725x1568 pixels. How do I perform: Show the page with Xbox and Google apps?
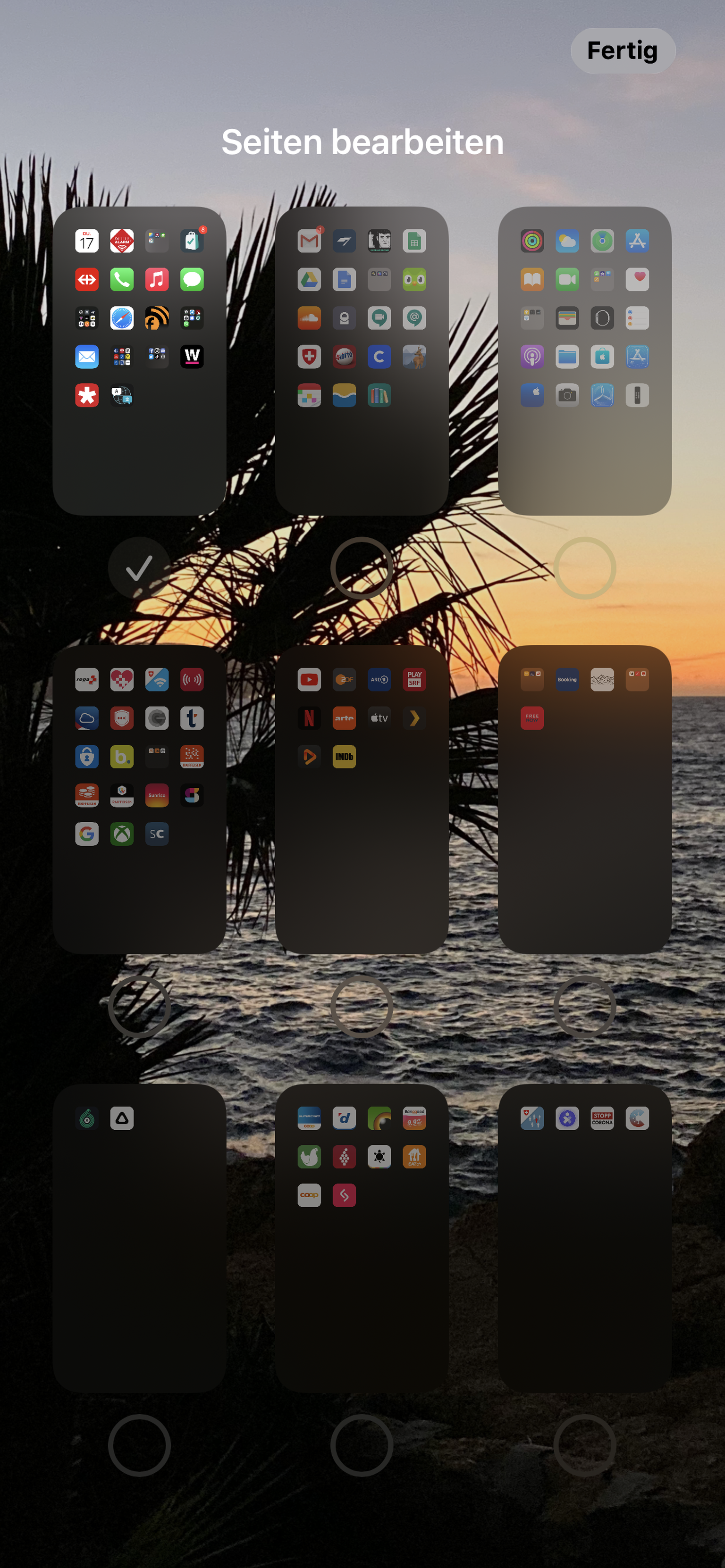click(139, 1006)
